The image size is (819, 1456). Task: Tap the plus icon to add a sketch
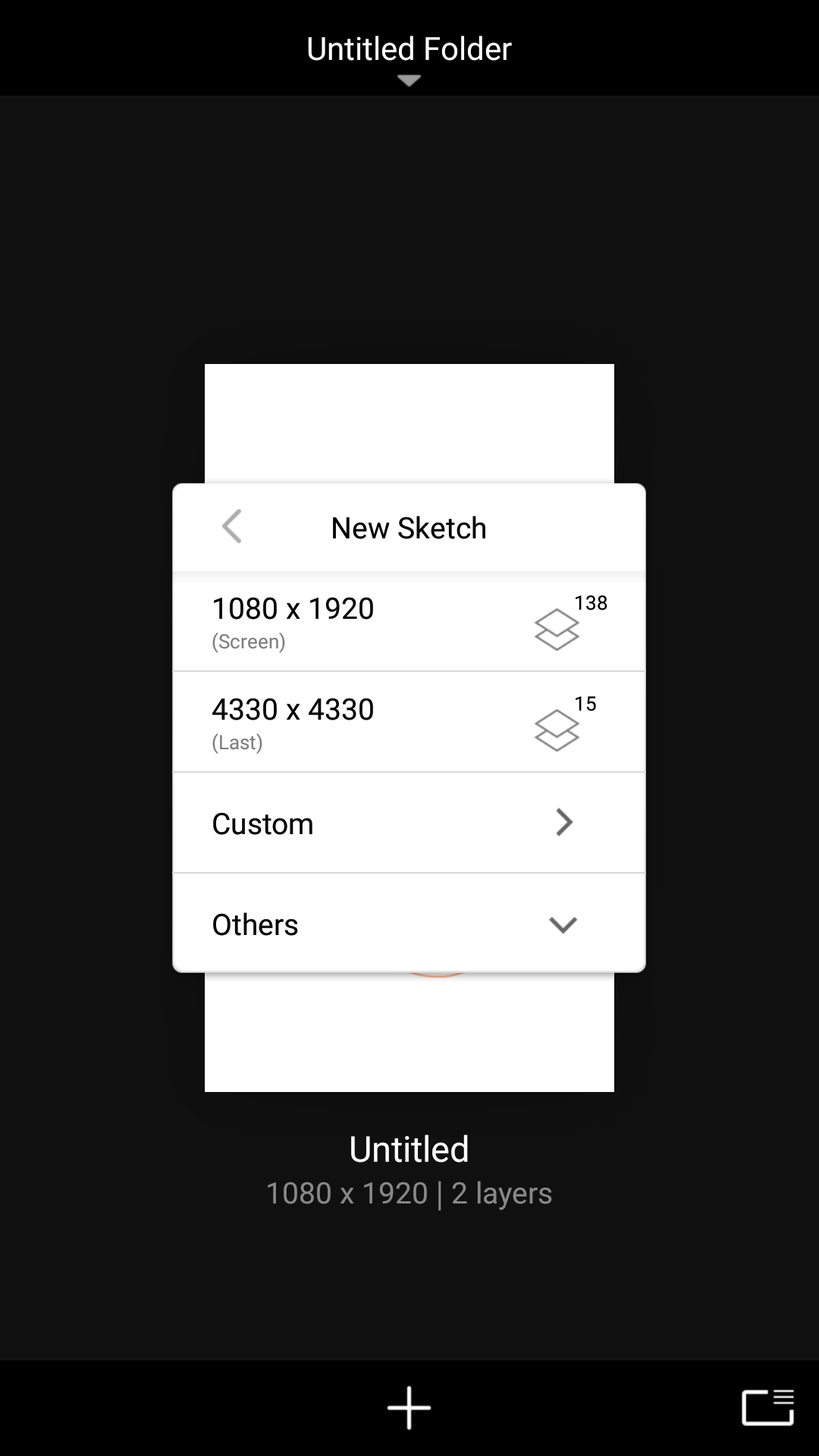409,1407
